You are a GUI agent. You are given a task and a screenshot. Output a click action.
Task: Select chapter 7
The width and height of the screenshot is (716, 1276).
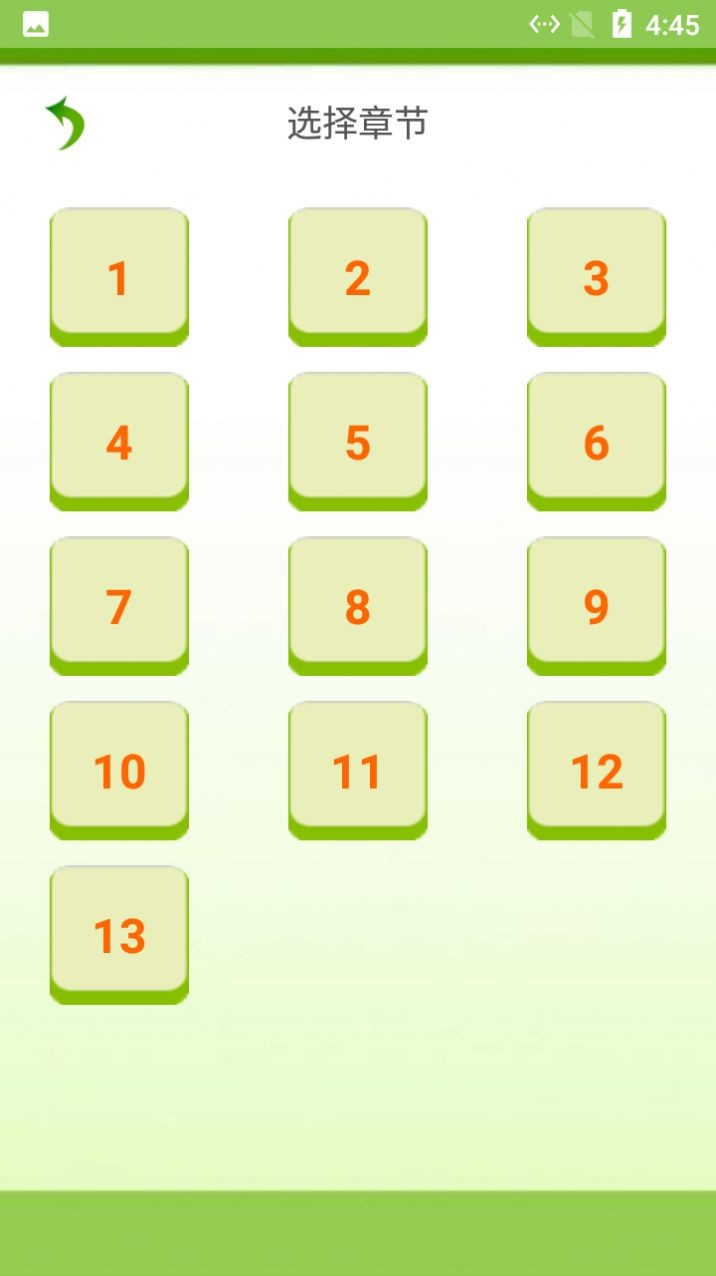[x=119, y=606]
